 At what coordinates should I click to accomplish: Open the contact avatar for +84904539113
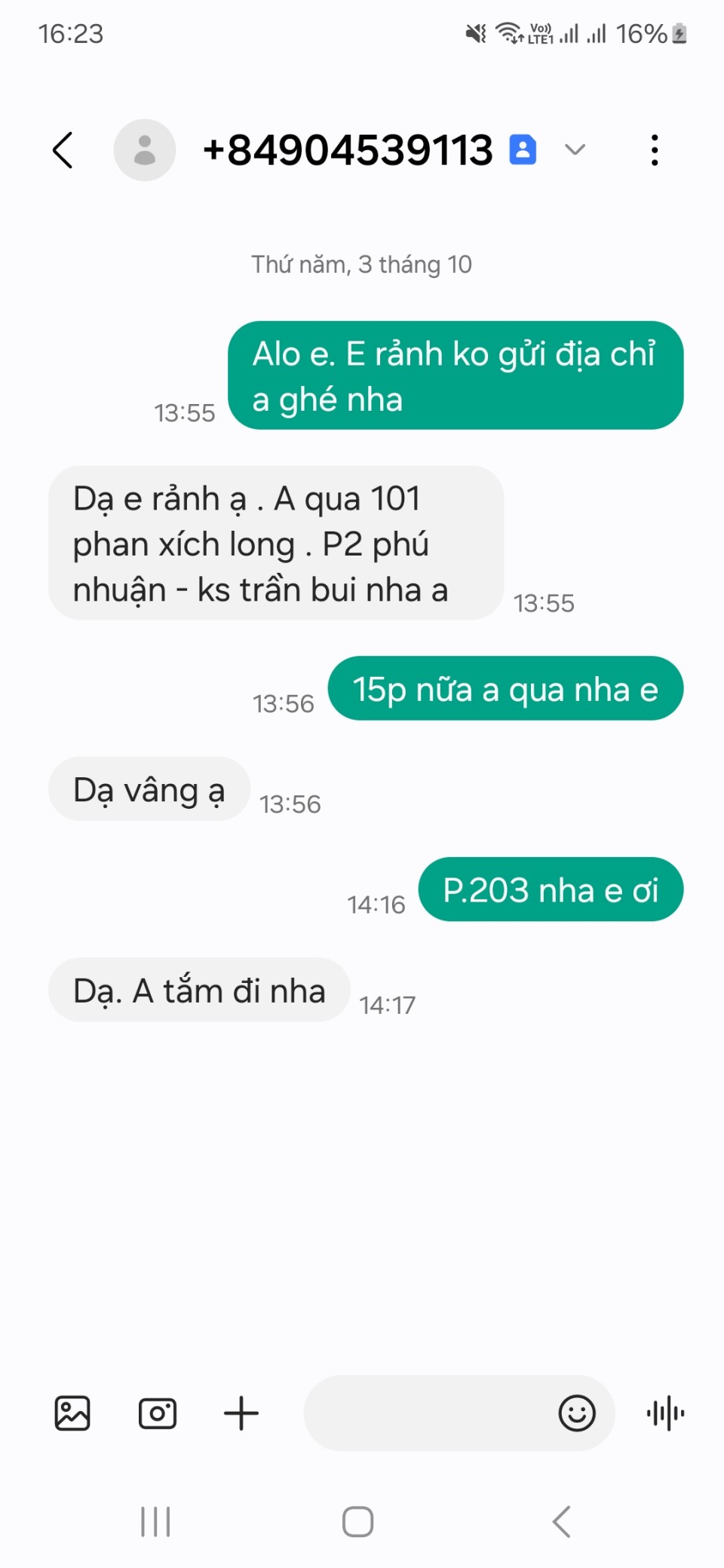pyautogui.click(x=145, y=150)
